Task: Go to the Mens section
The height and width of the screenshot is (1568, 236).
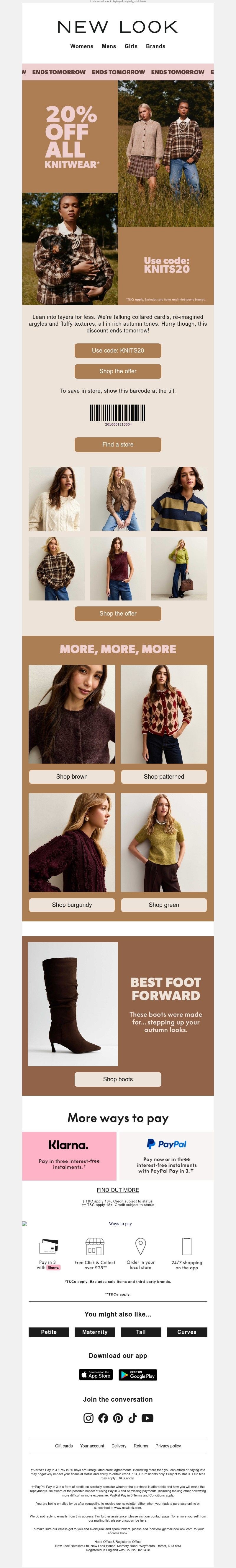Action: (109, 46)
